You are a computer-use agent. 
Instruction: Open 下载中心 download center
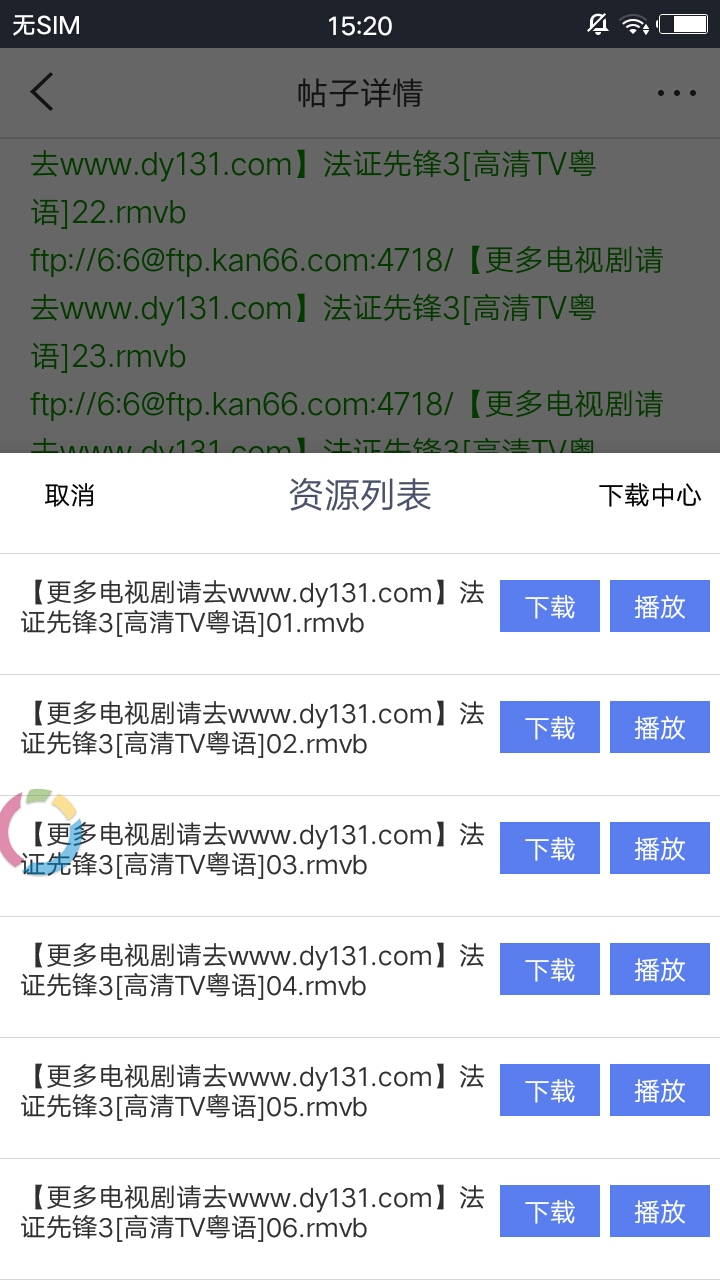[650, 495]
